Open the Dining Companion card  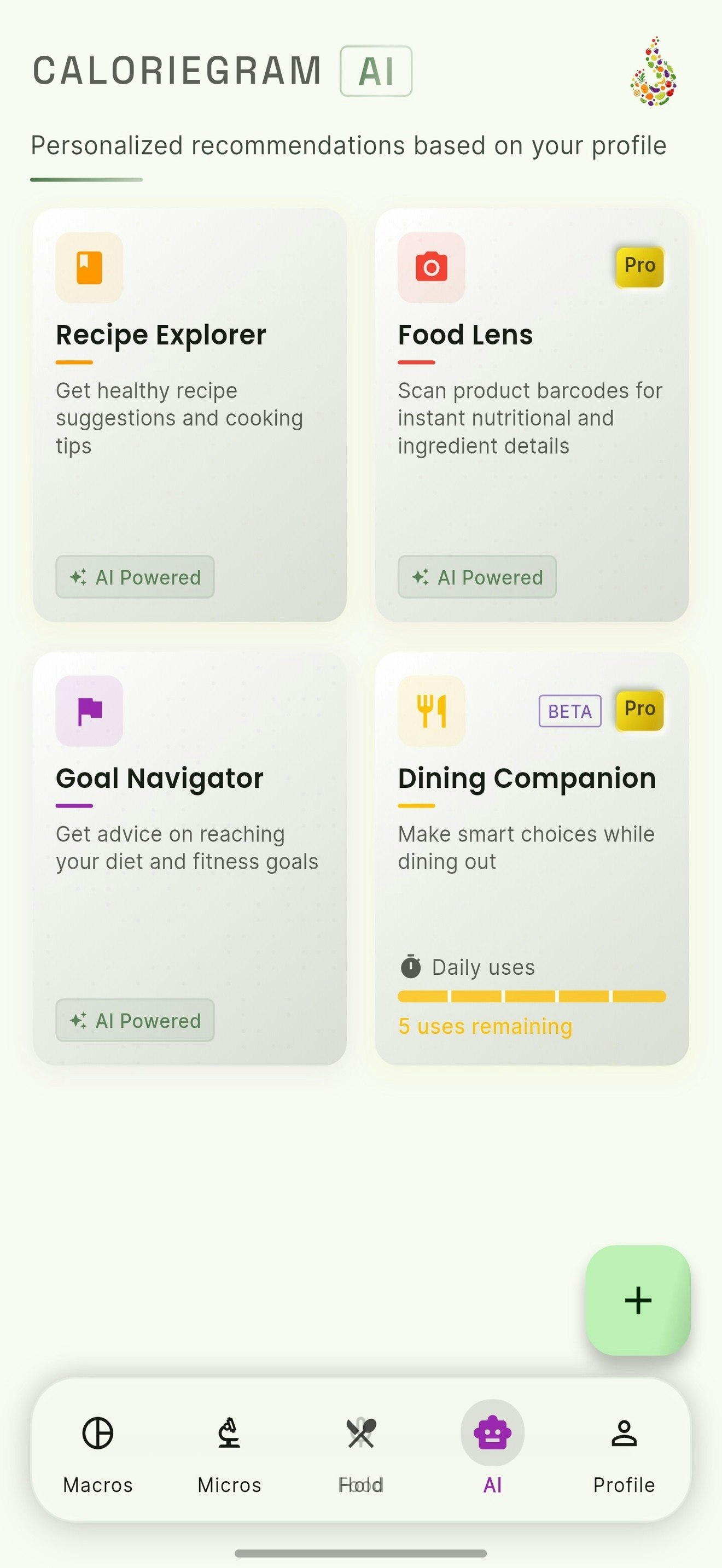point(532,858)
